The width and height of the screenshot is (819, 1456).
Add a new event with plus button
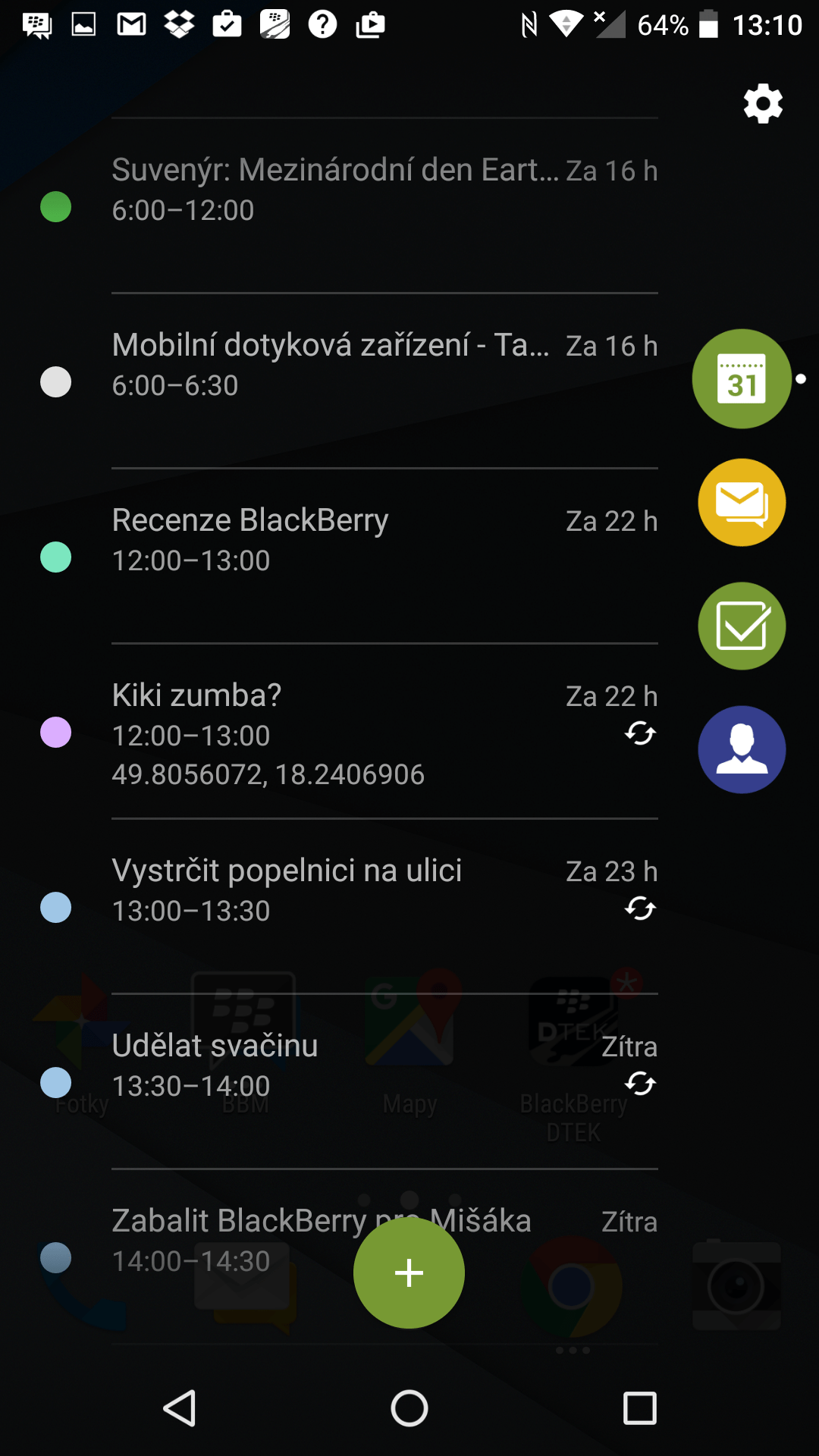(x=409, y=1272)
